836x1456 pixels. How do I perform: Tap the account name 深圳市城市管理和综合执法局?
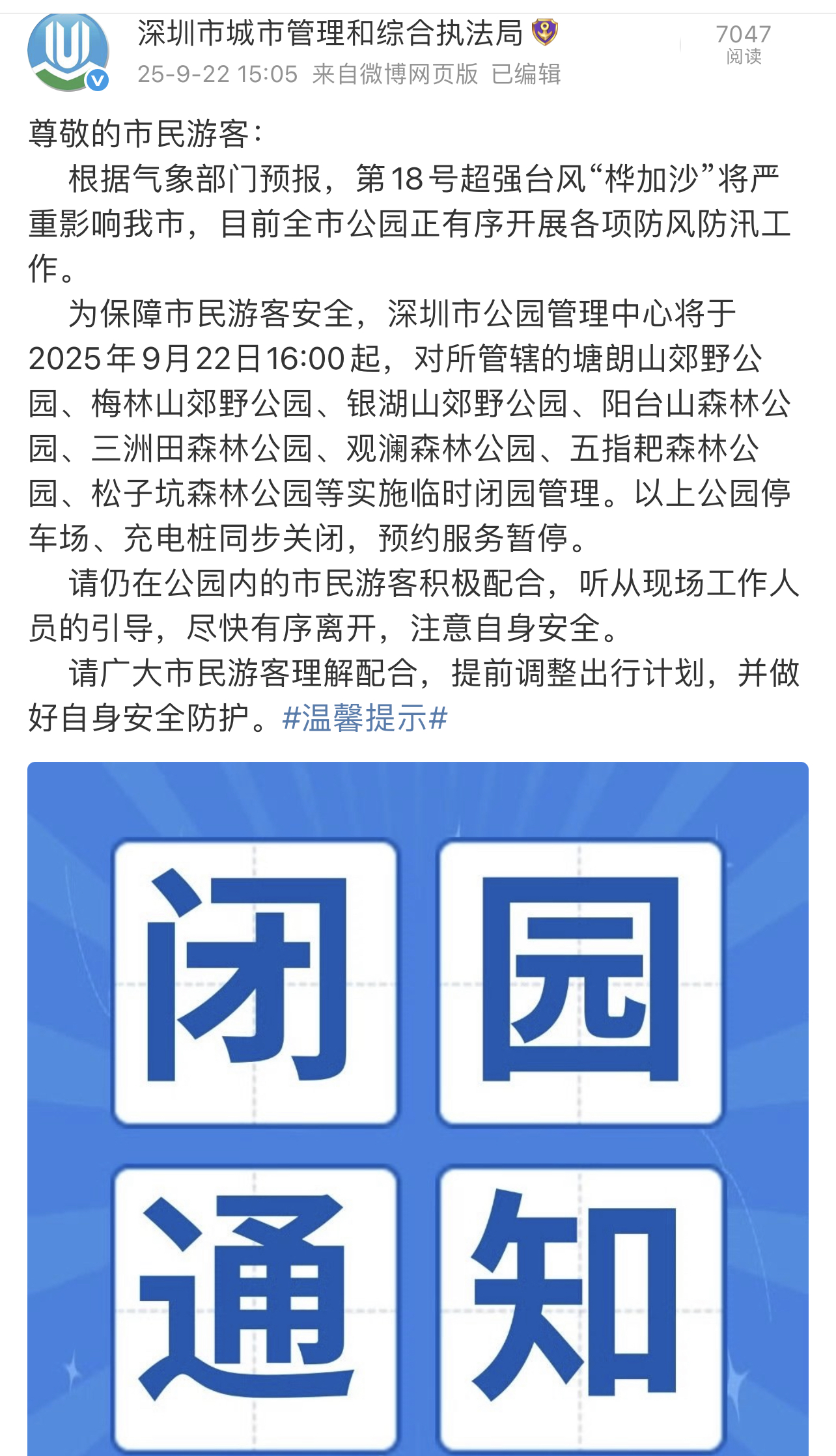[x=330, y=34]
